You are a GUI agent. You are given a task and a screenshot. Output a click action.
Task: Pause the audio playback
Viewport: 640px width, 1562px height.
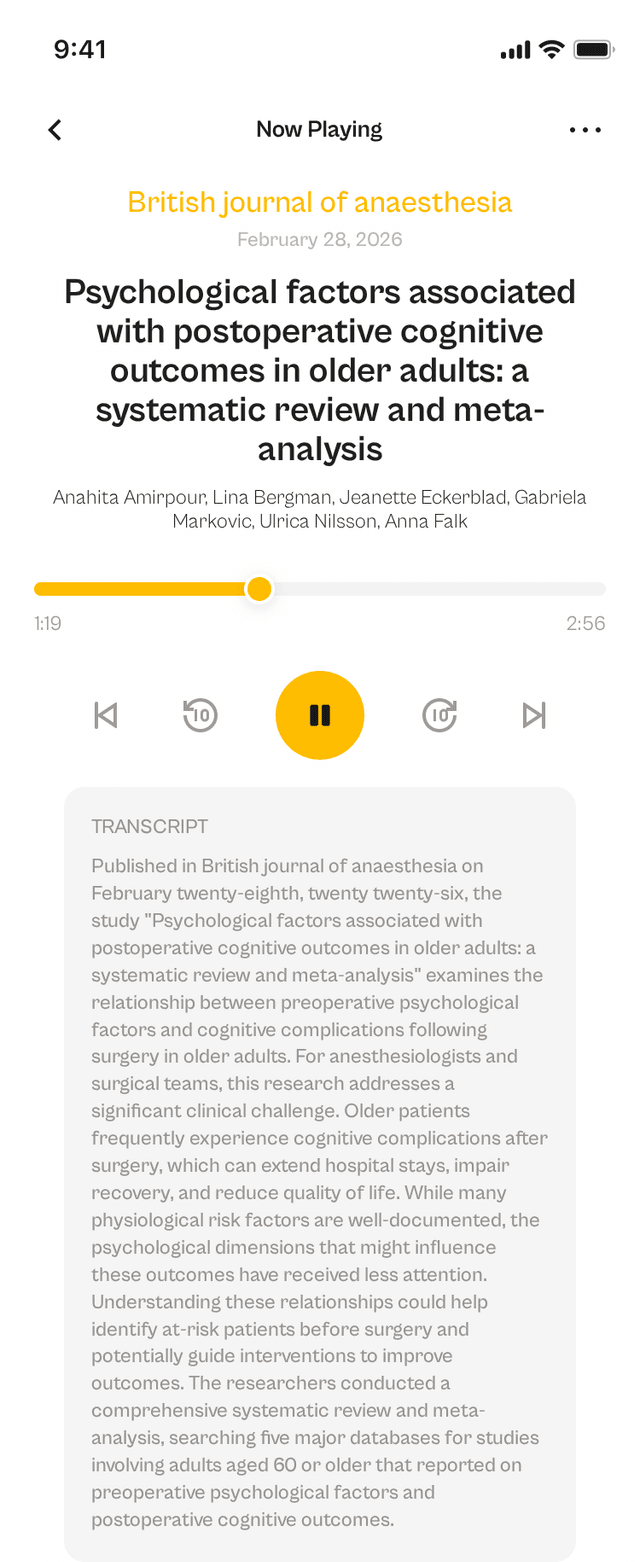click(320, 715)
